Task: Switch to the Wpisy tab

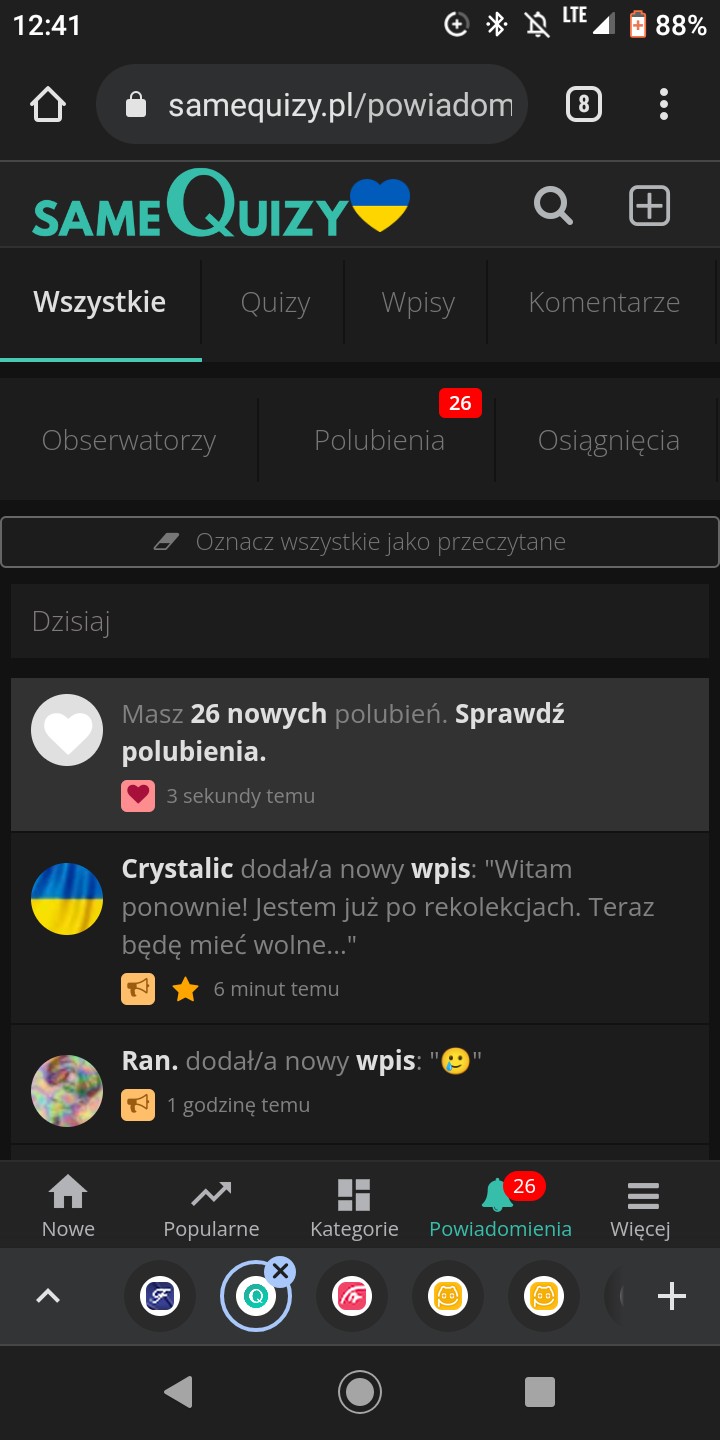Action: click(418, 303)
